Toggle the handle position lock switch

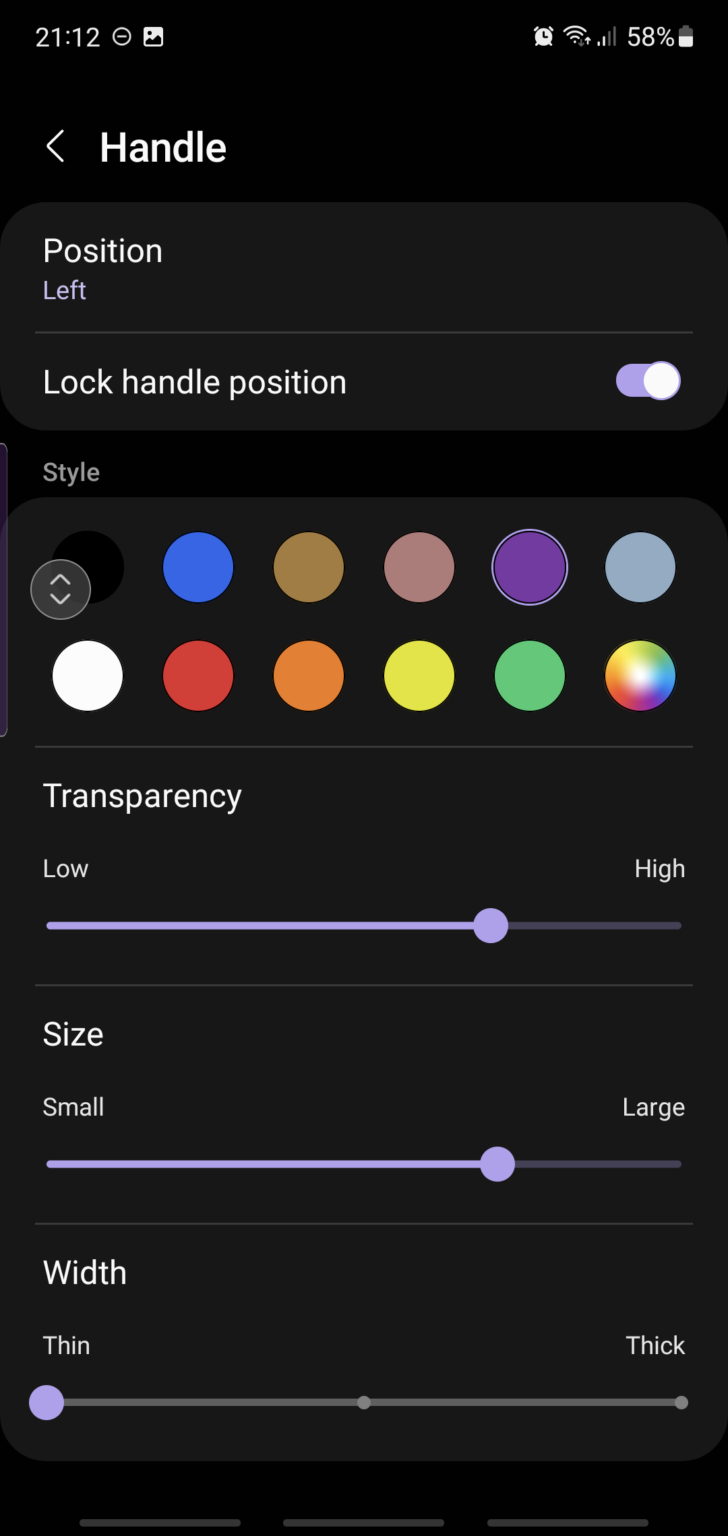(x=647, y=381)
